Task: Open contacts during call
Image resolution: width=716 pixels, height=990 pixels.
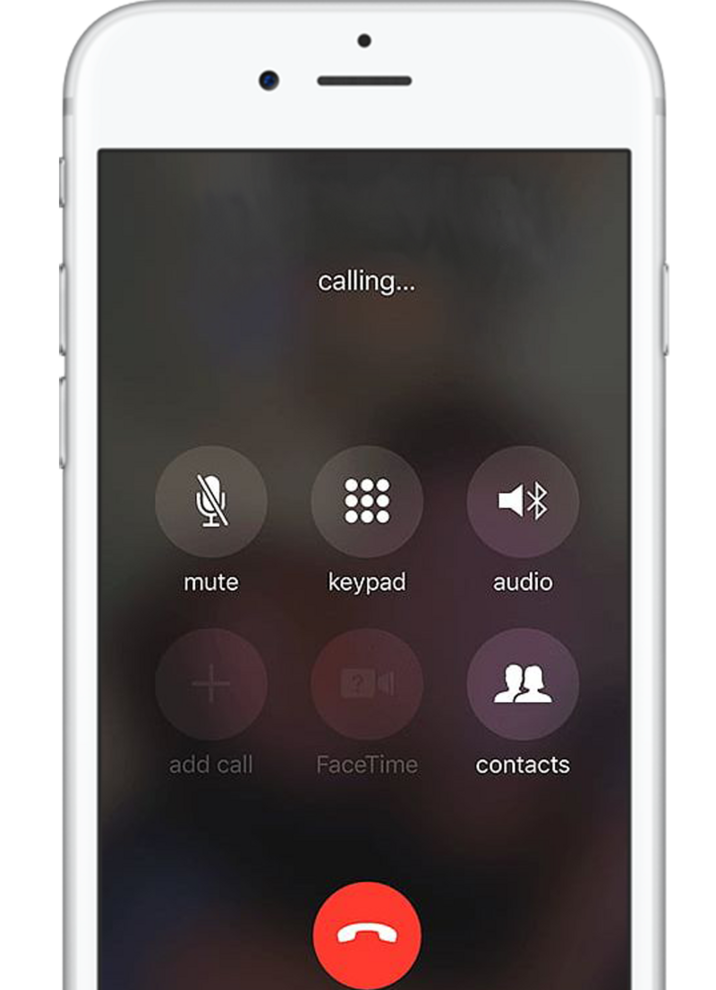Action: (x=522, y=684)
